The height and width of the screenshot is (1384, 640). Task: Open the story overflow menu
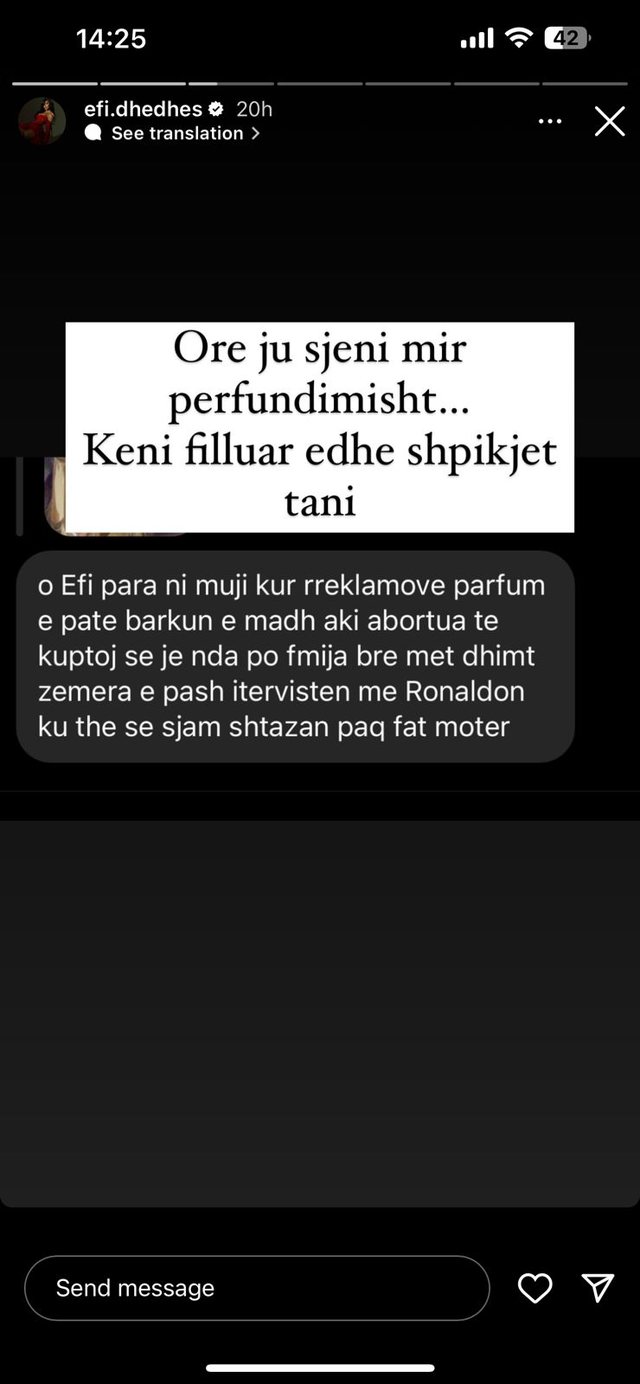tap(550, 122)
